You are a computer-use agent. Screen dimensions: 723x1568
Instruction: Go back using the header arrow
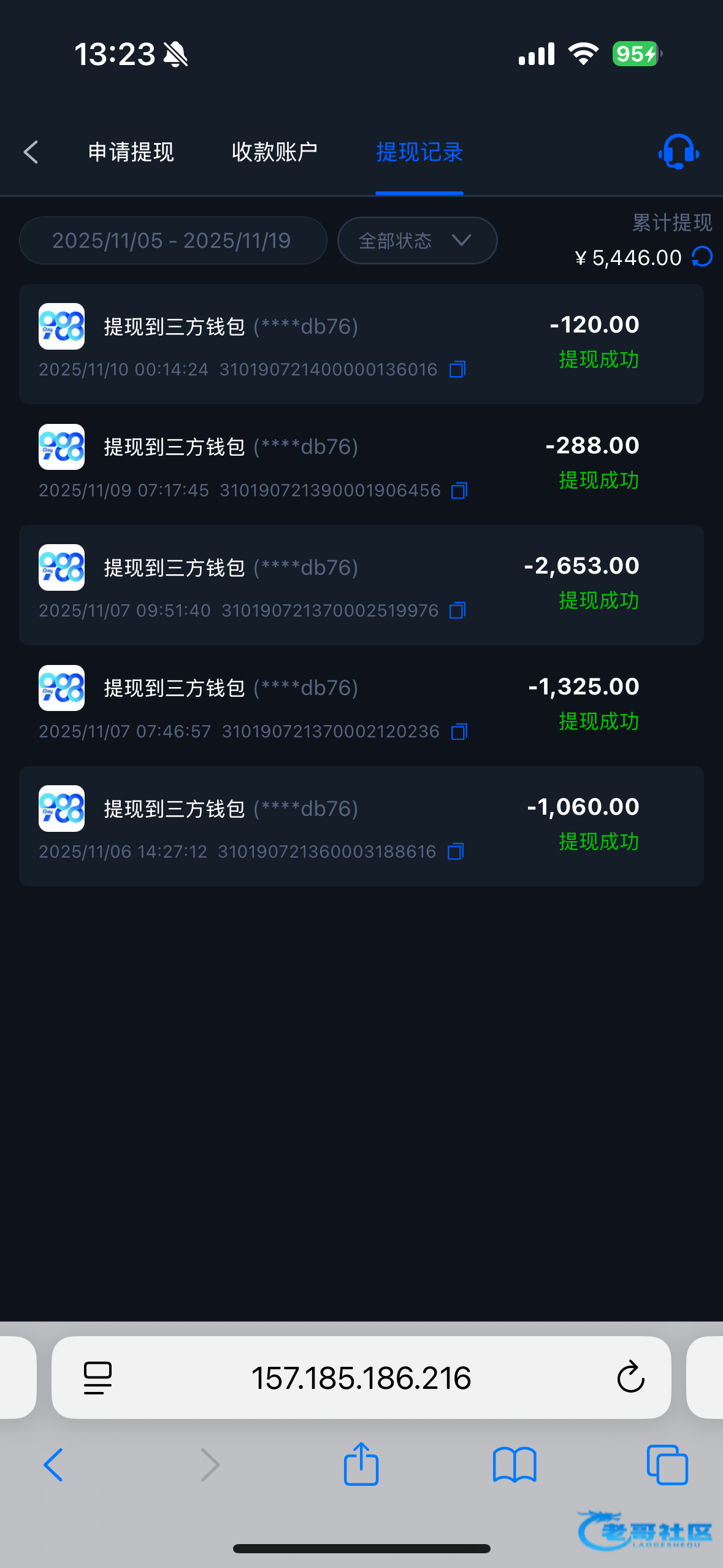tap(31, 152)
